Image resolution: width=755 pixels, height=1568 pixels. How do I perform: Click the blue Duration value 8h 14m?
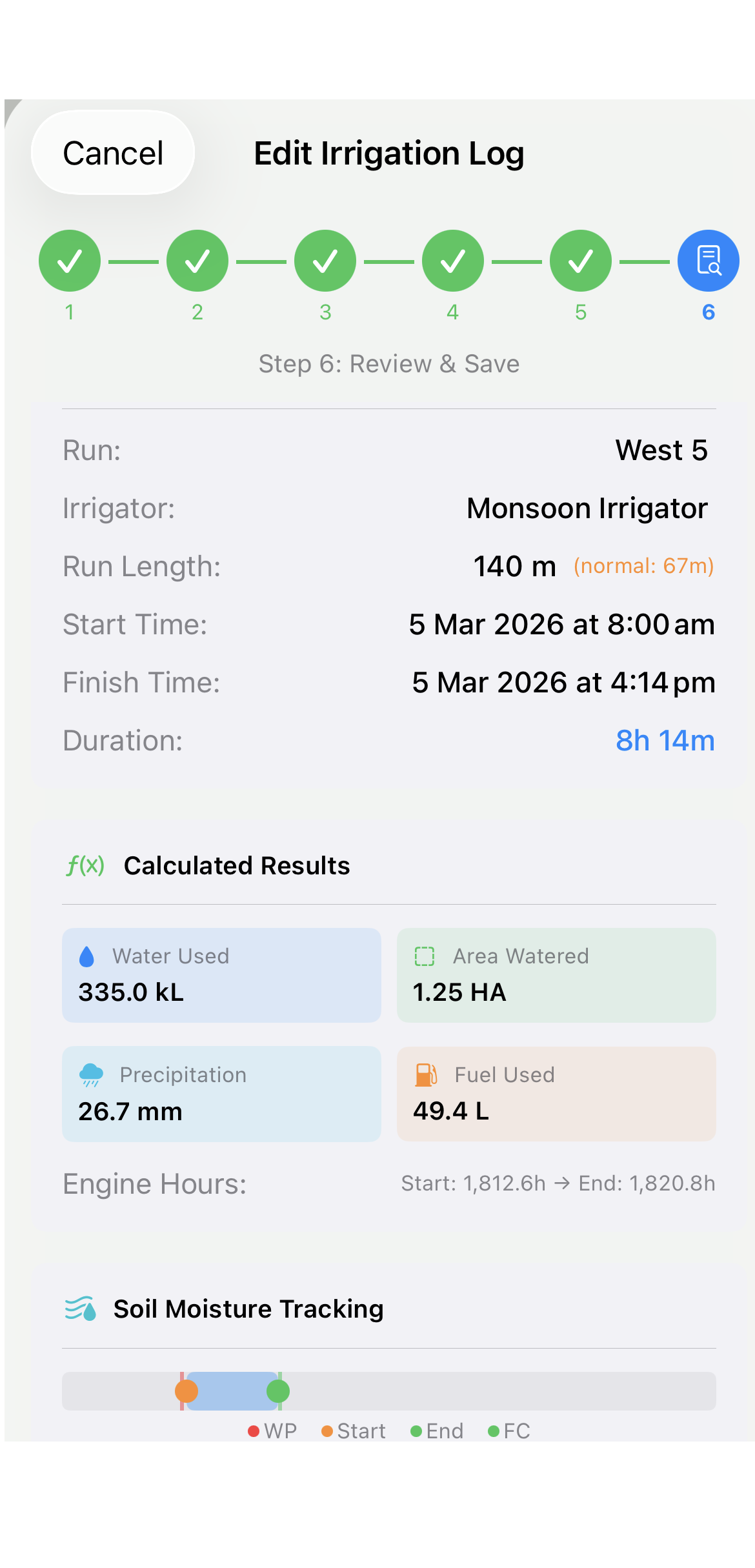coord(665,741)
